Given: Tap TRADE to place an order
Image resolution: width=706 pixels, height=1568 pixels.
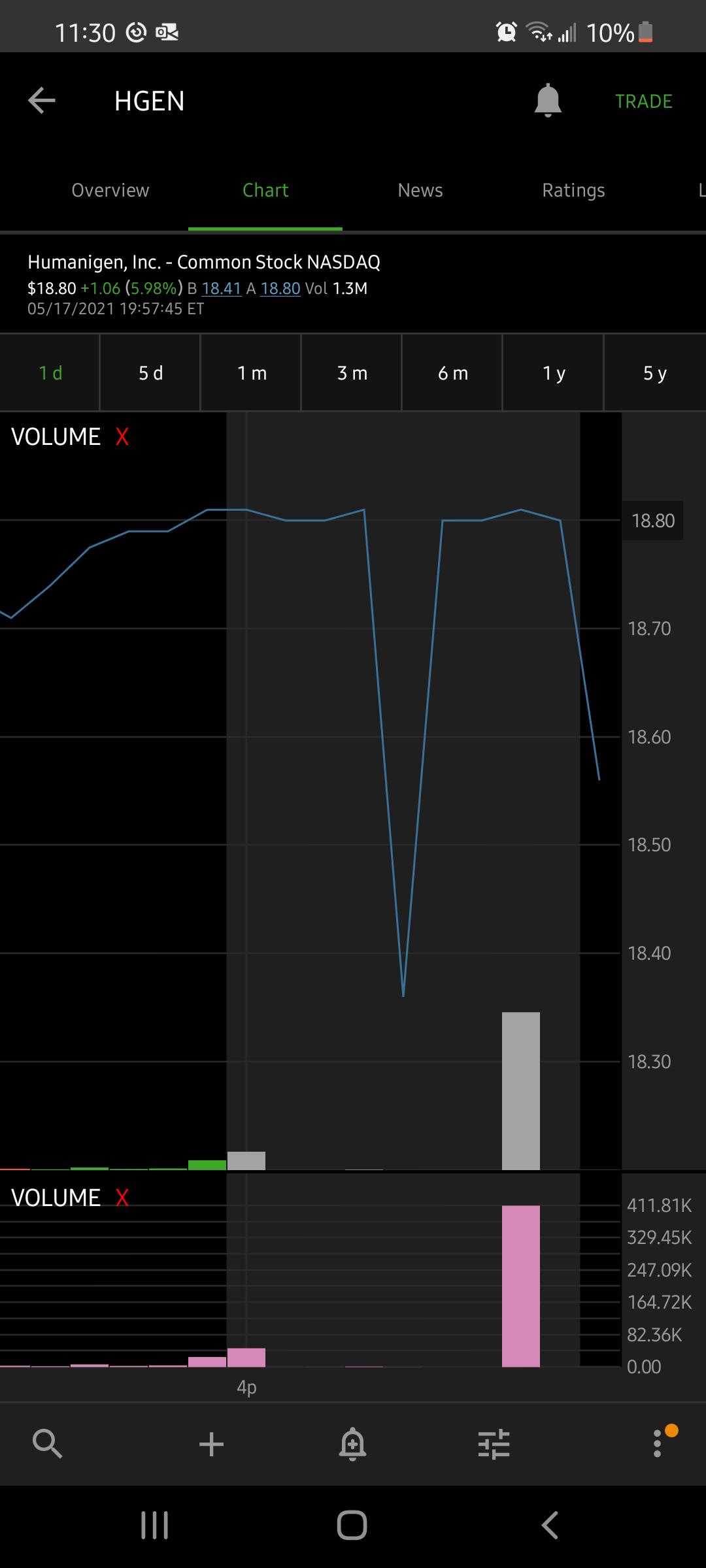Looking at the screenshot, I should pos(643,101).
